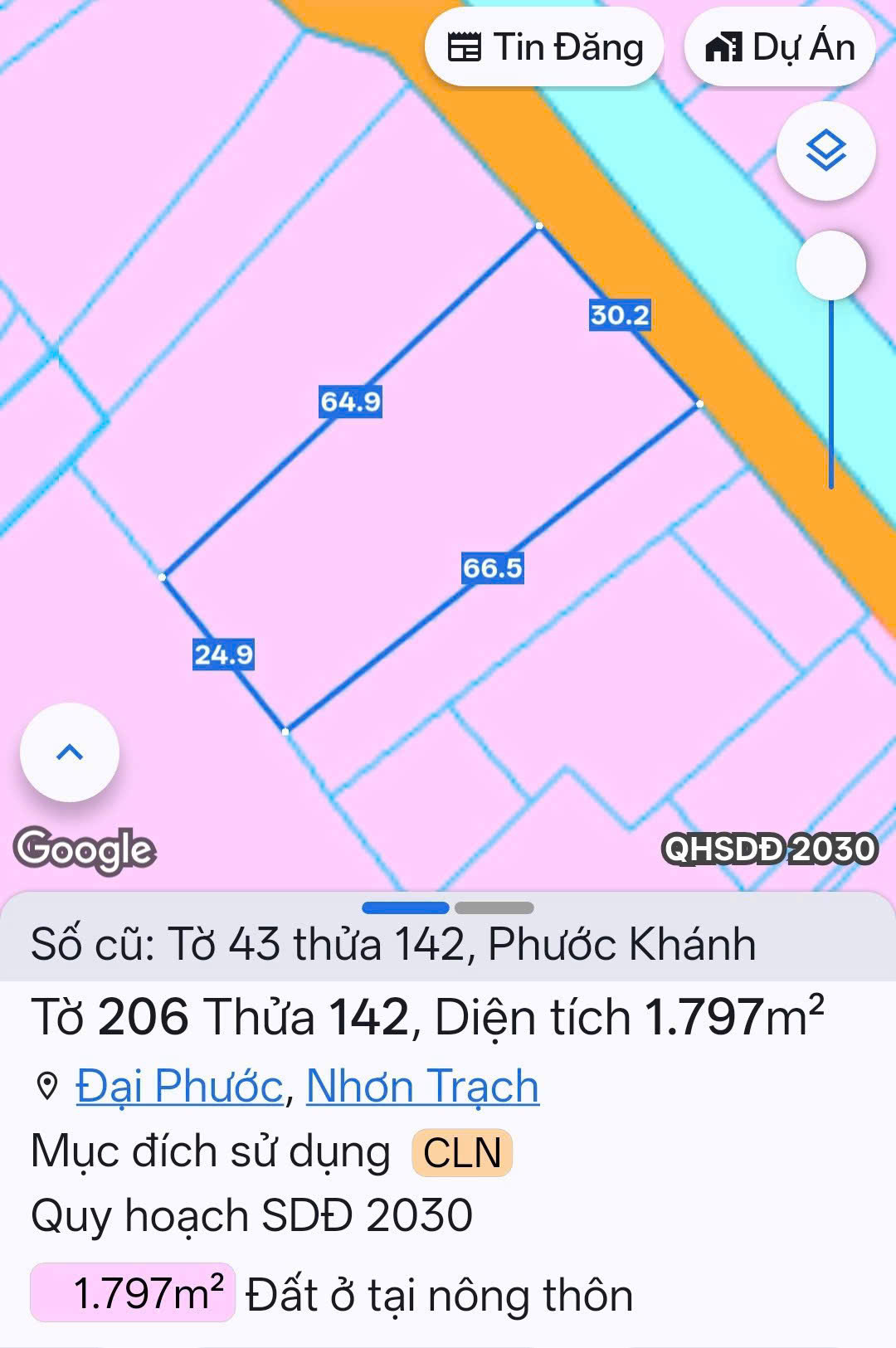896x1348 pixels.
Task: Tap the opacity slider handle
Action: (830, 265)
